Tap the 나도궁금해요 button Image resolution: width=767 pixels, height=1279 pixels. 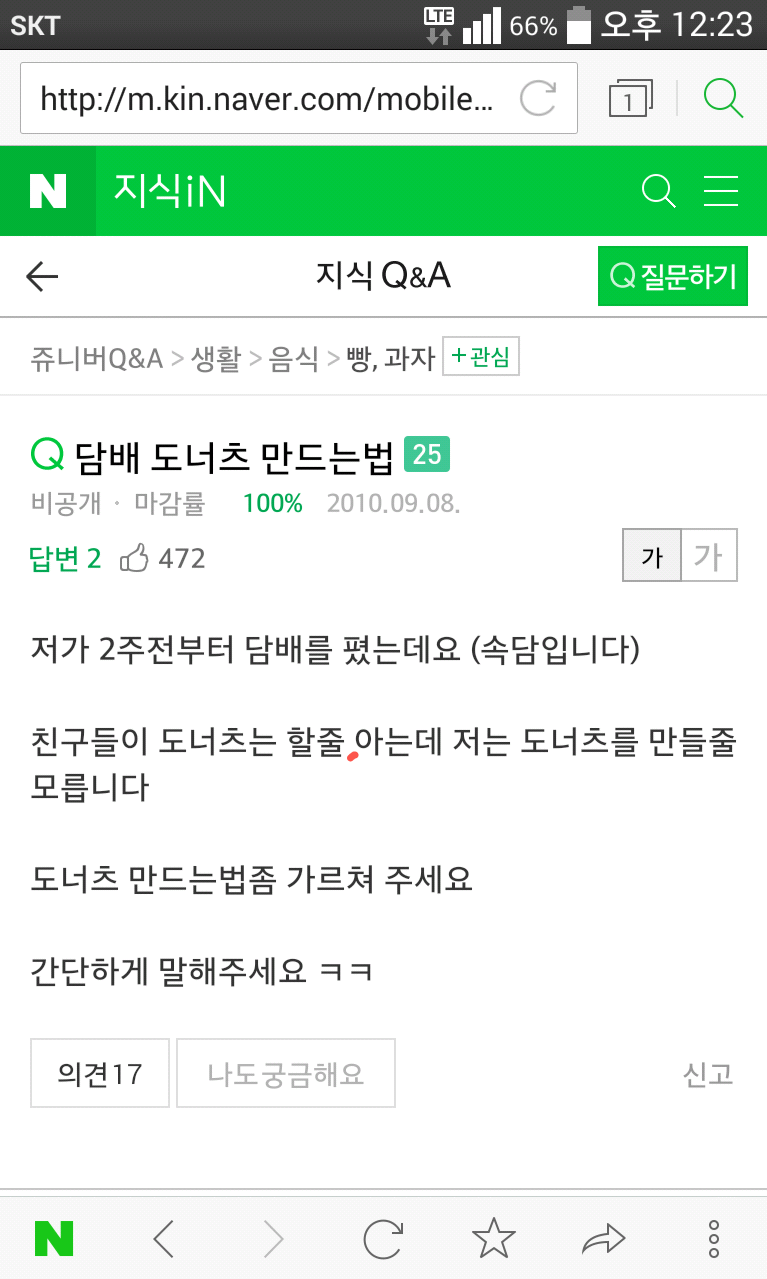286,1074
